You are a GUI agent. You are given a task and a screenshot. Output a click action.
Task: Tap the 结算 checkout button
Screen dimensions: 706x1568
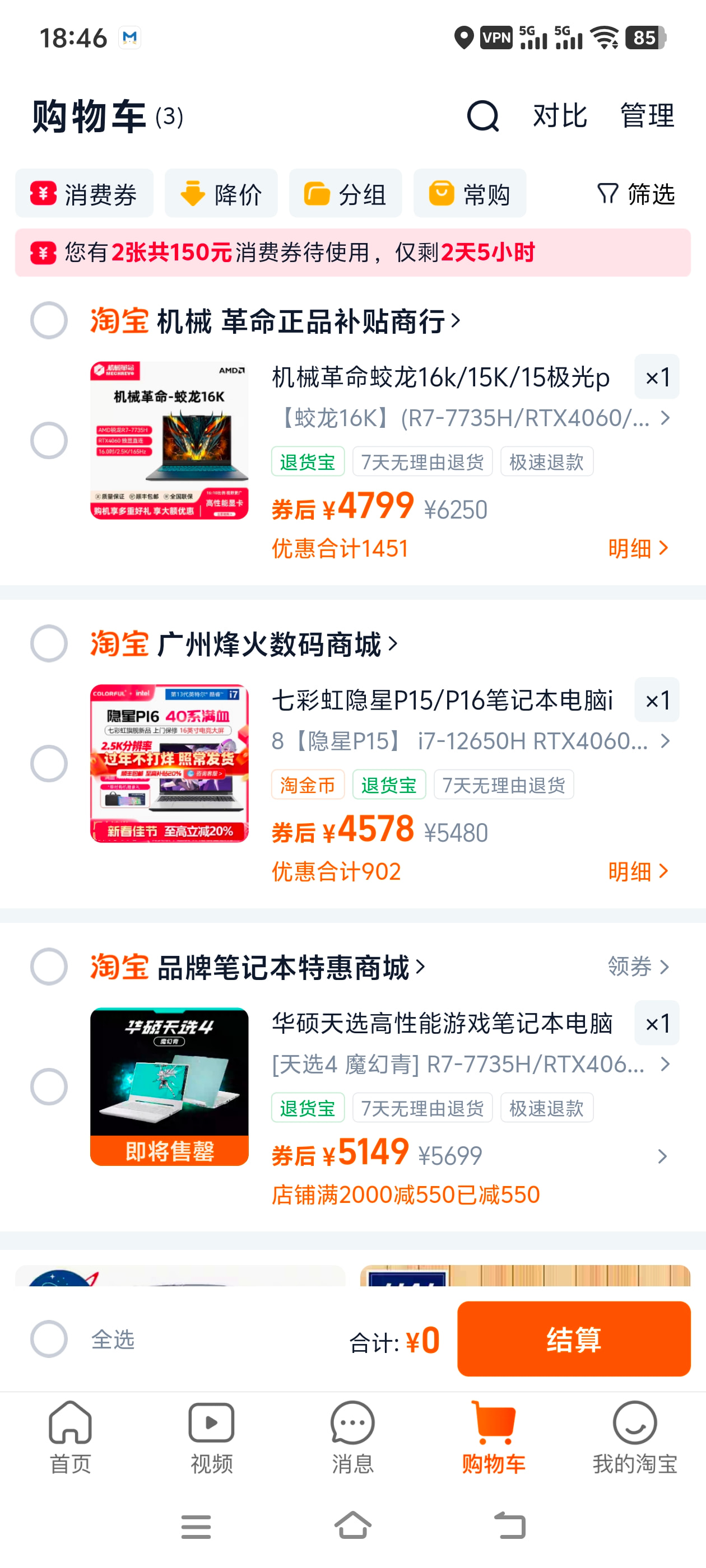(574, 1339)
